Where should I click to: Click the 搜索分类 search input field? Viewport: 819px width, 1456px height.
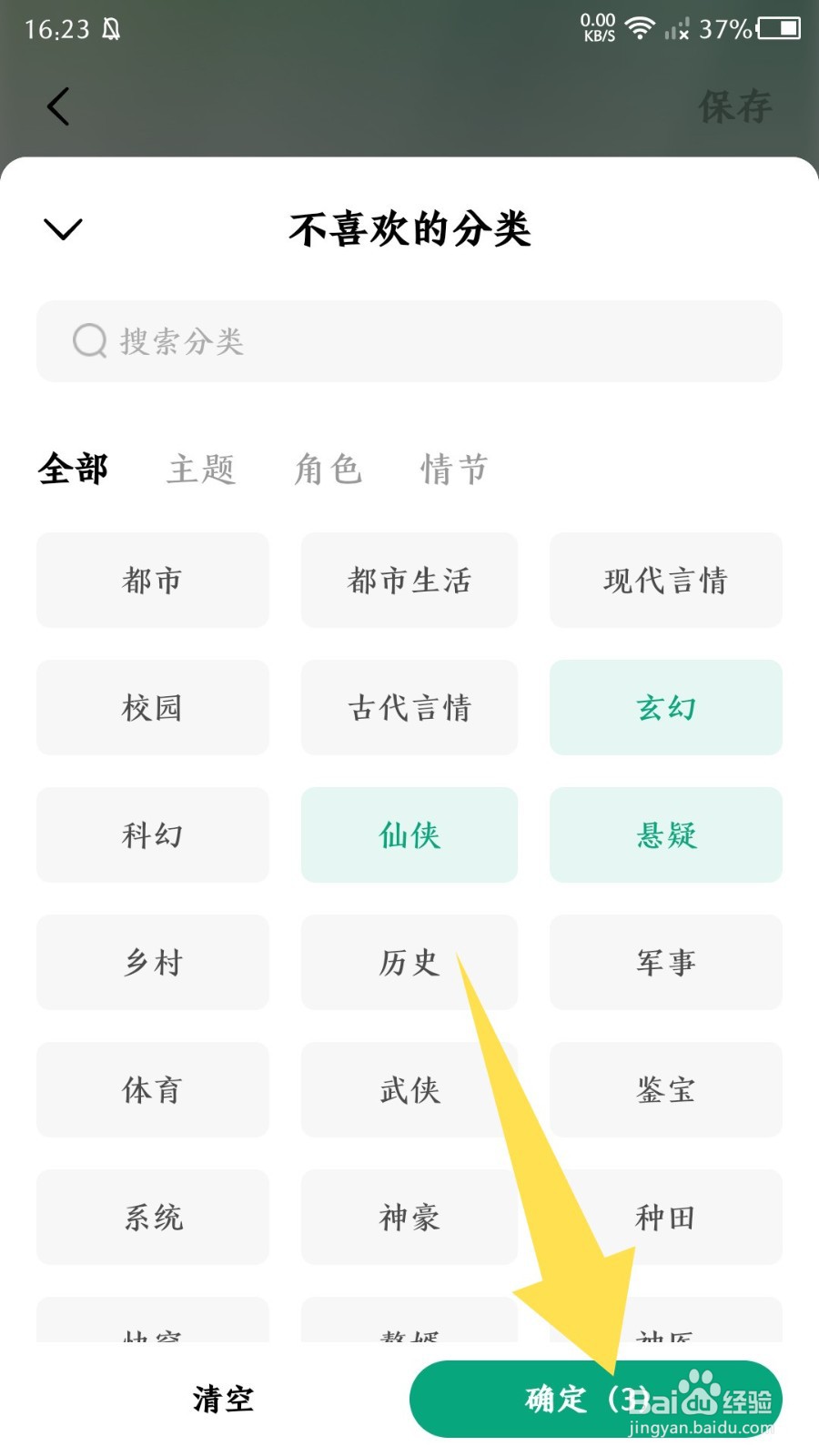(409, 341)
